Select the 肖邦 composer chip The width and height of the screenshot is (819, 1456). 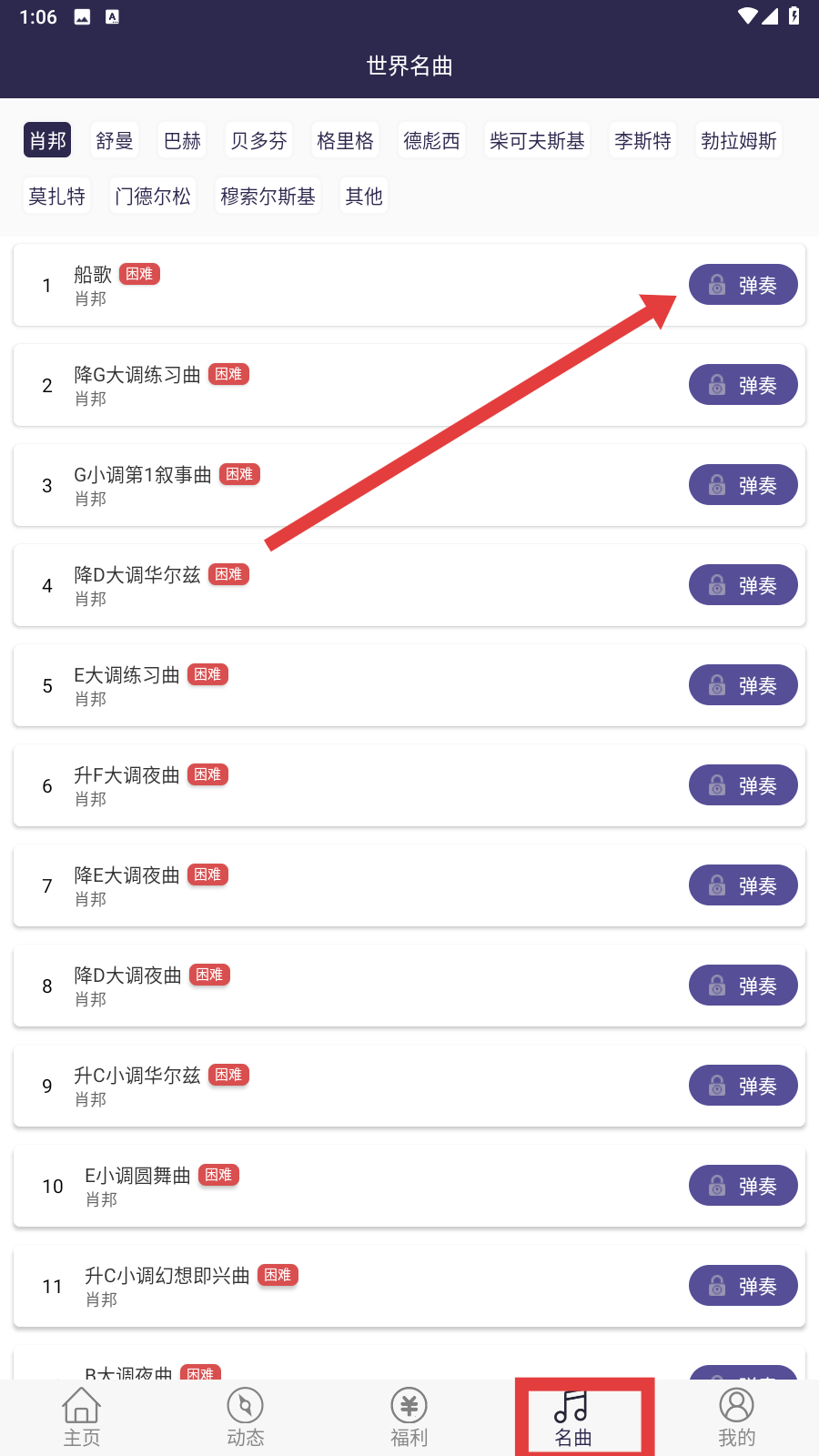coord(47,140)
